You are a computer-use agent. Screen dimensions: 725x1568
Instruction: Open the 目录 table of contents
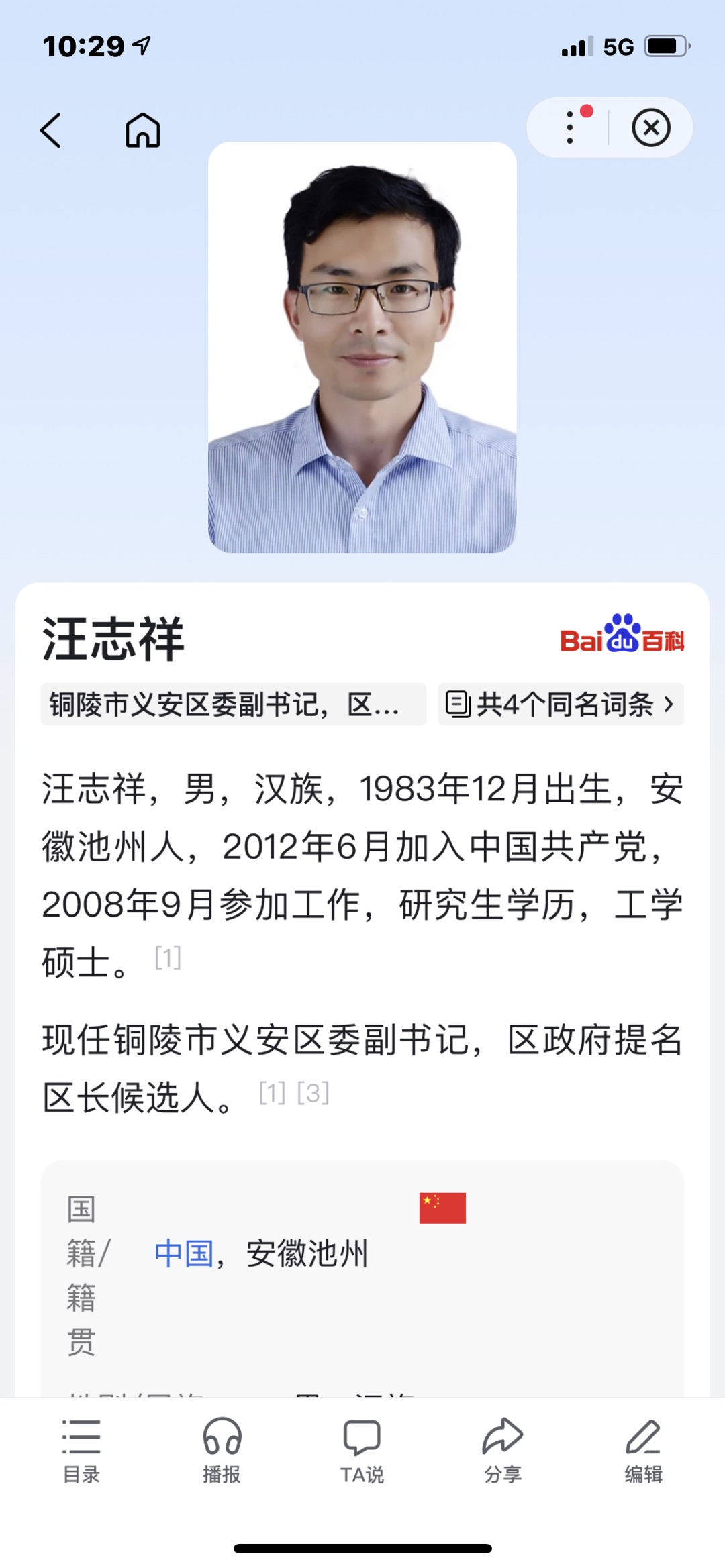tap(81, 1451)
